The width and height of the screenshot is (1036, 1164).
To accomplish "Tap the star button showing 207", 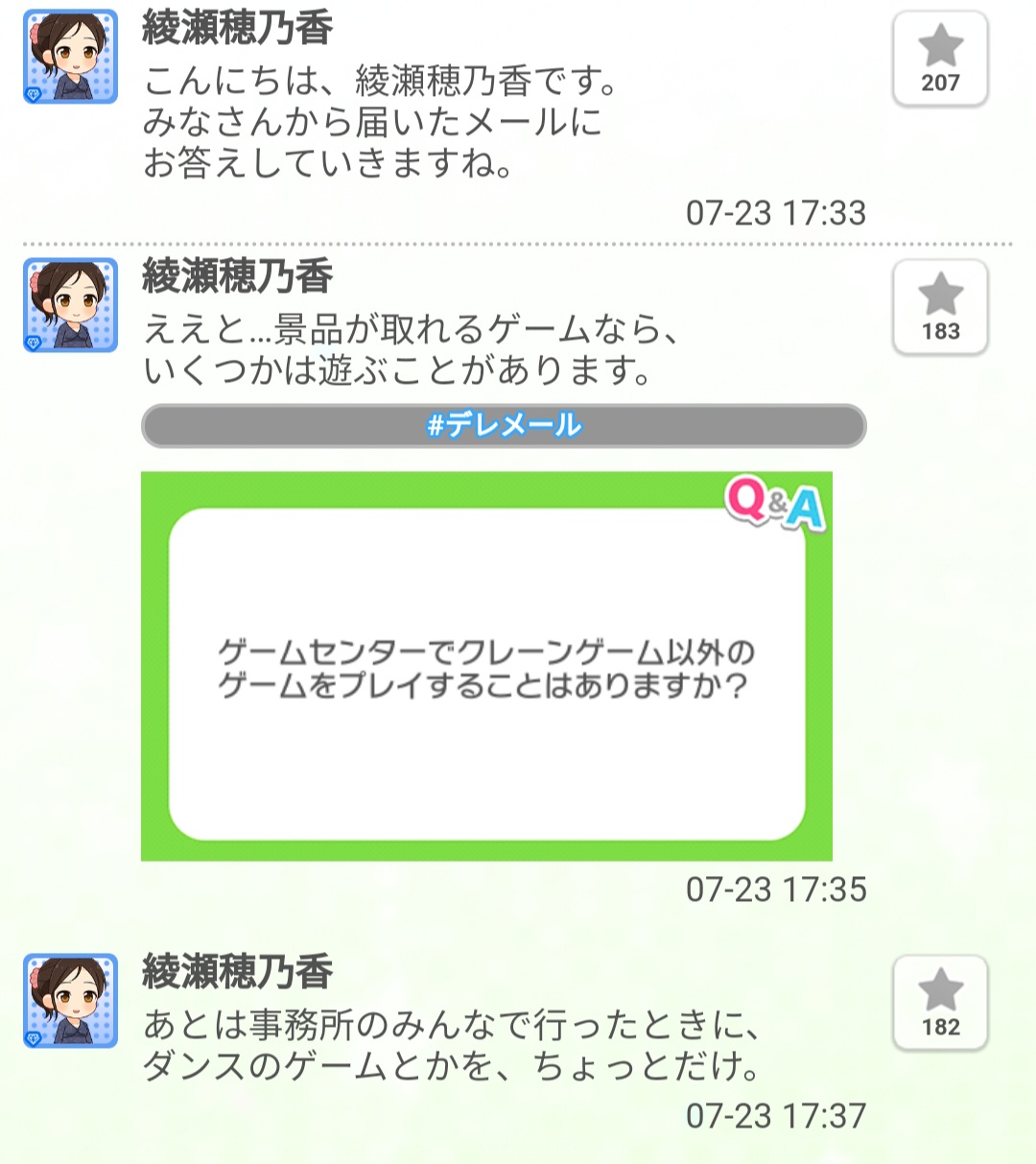I will point(940,59).
